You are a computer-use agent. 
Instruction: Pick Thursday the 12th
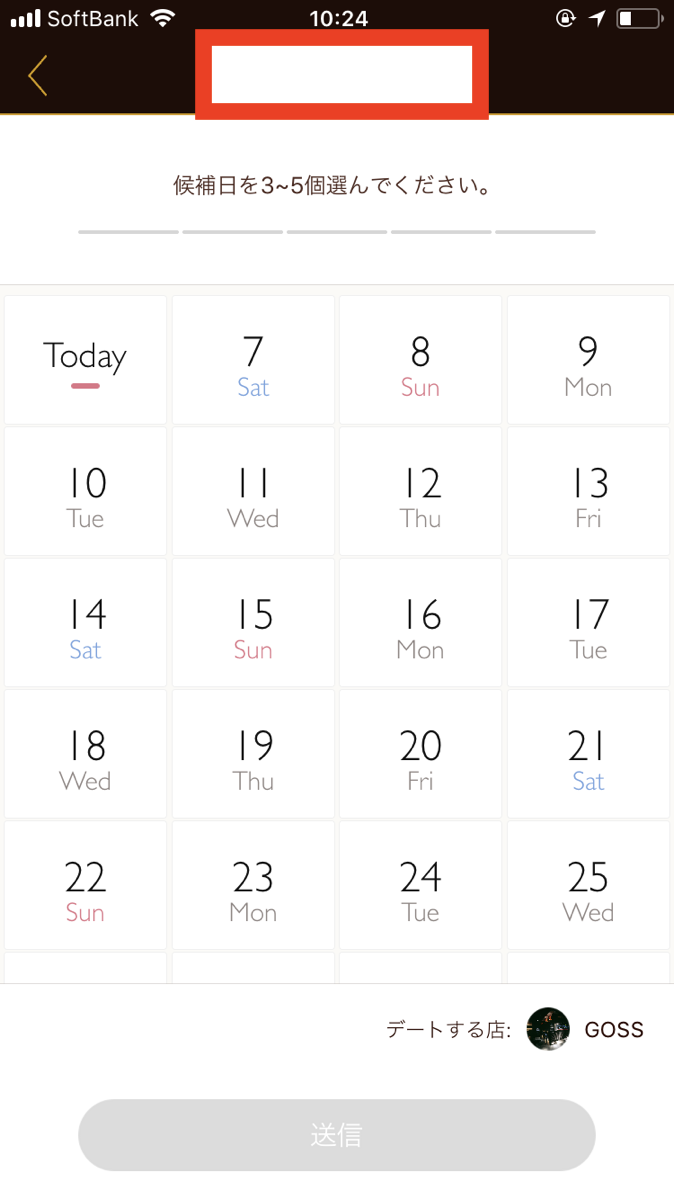click(x=420, y=492)
